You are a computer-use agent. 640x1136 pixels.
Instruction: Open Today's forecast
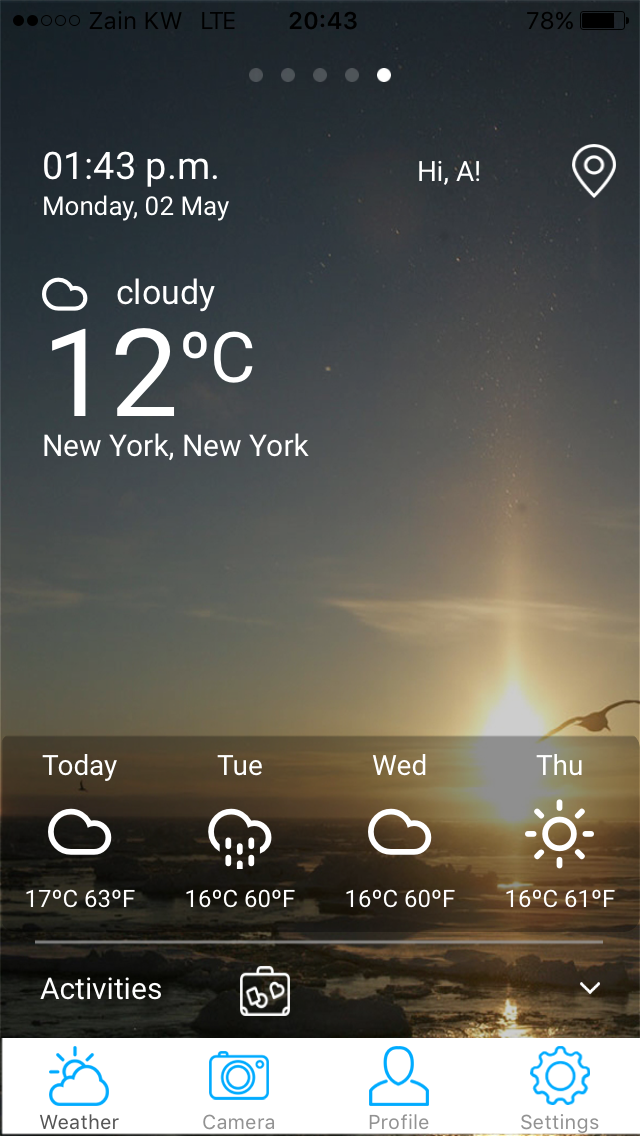pos(80,832)
